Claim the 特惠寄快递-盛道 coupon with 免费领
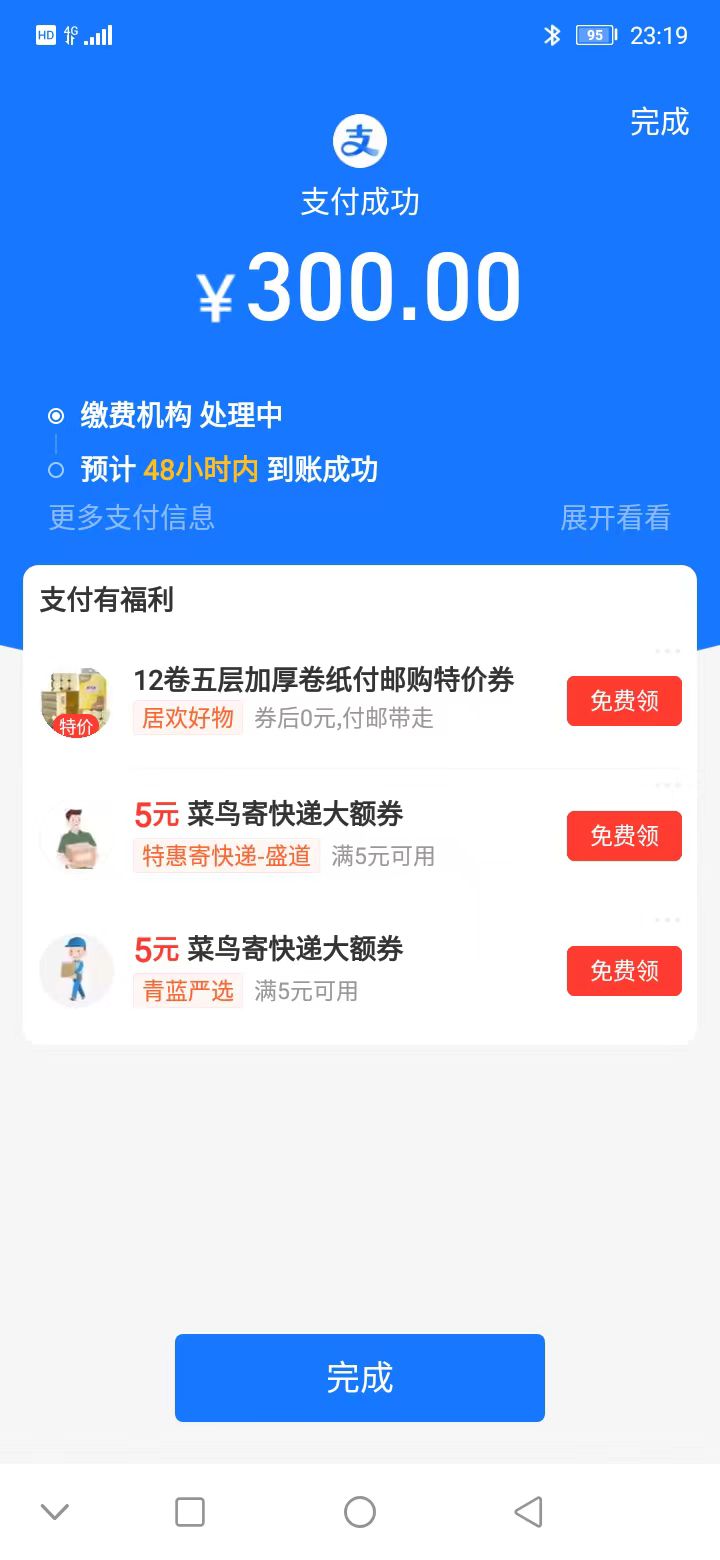The width and height of the screenshot is (720, 1560). pos(624,836)
